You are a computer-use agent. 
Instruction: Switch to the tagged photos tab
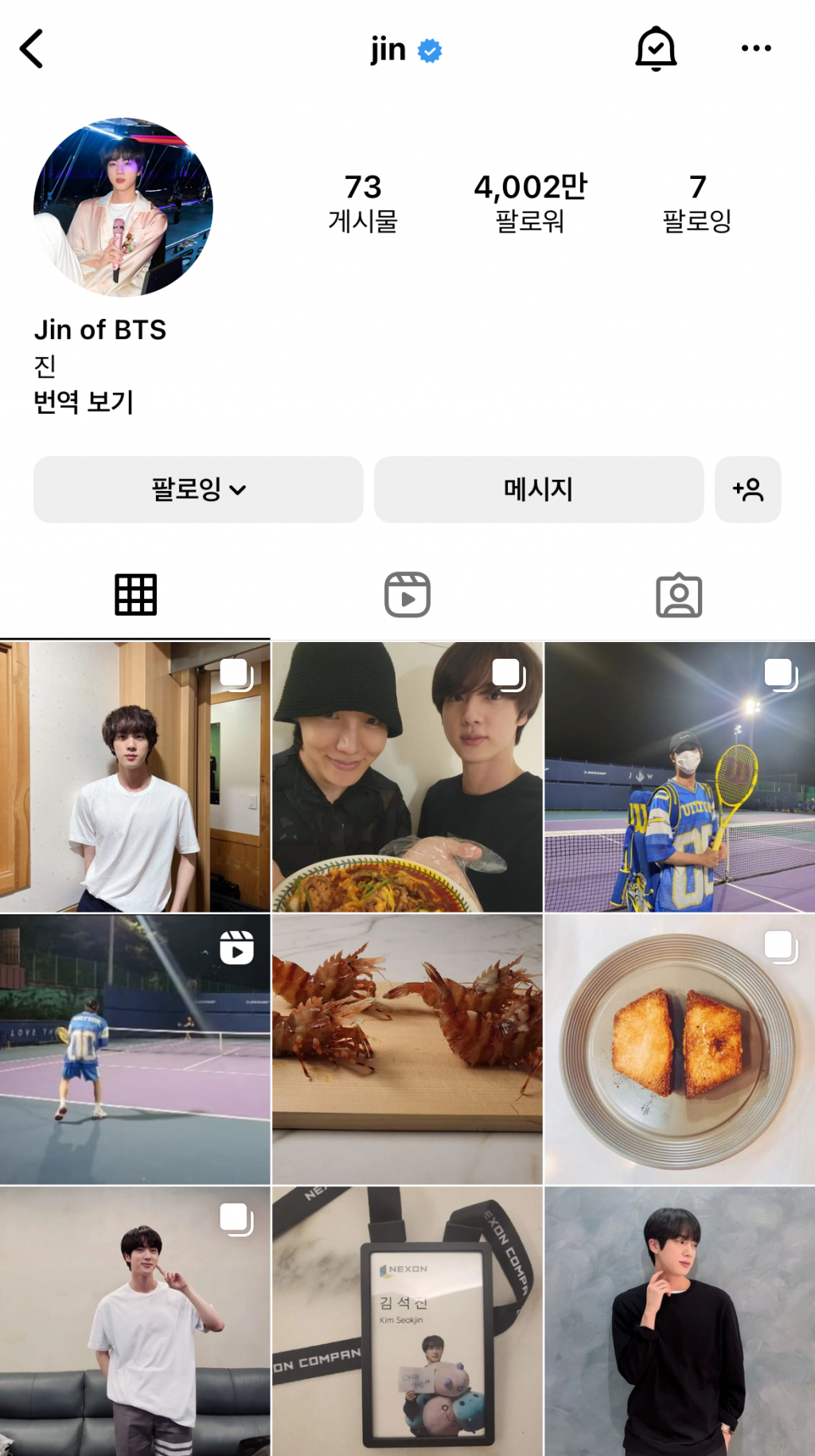click(679, 595)
